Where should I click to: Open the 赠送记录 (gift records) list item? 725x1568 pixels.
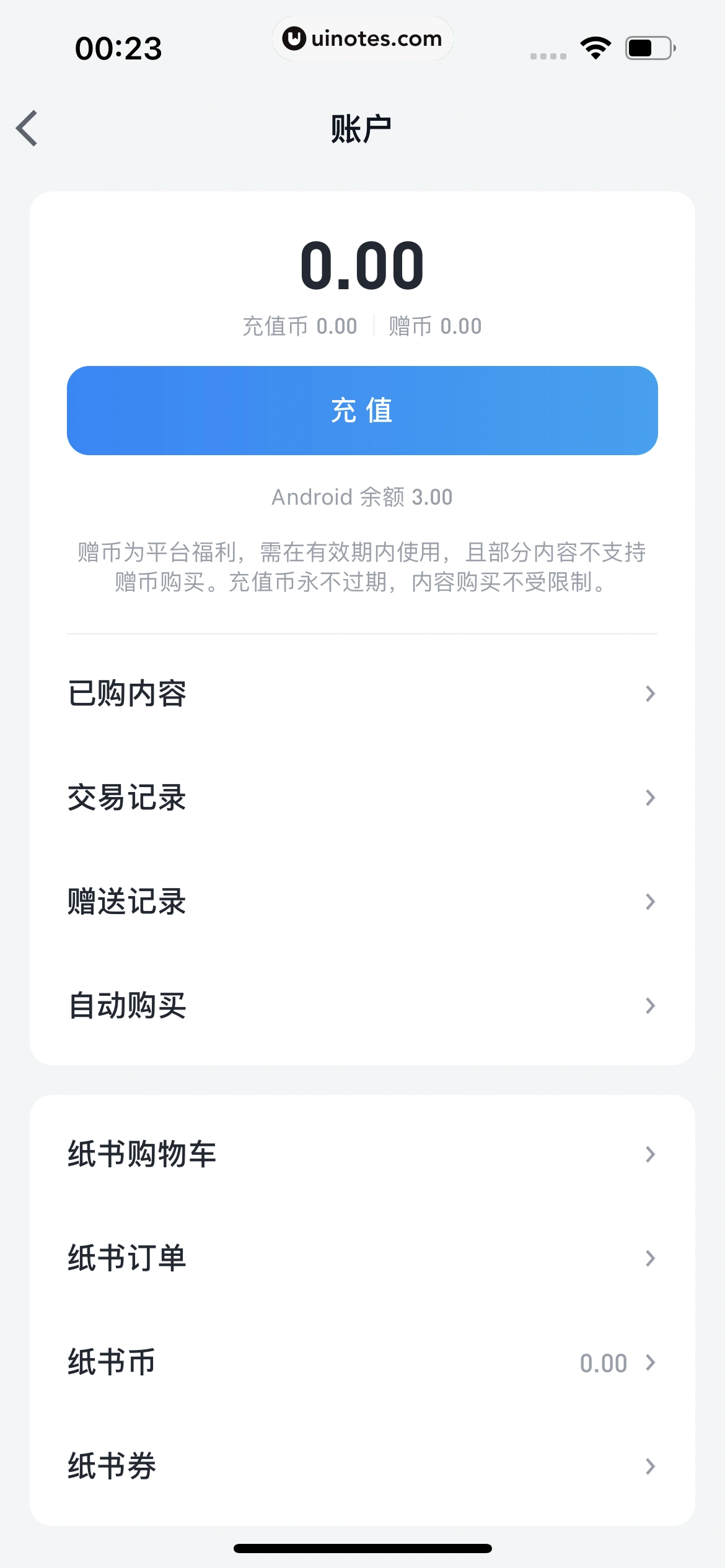pos(248,902)
